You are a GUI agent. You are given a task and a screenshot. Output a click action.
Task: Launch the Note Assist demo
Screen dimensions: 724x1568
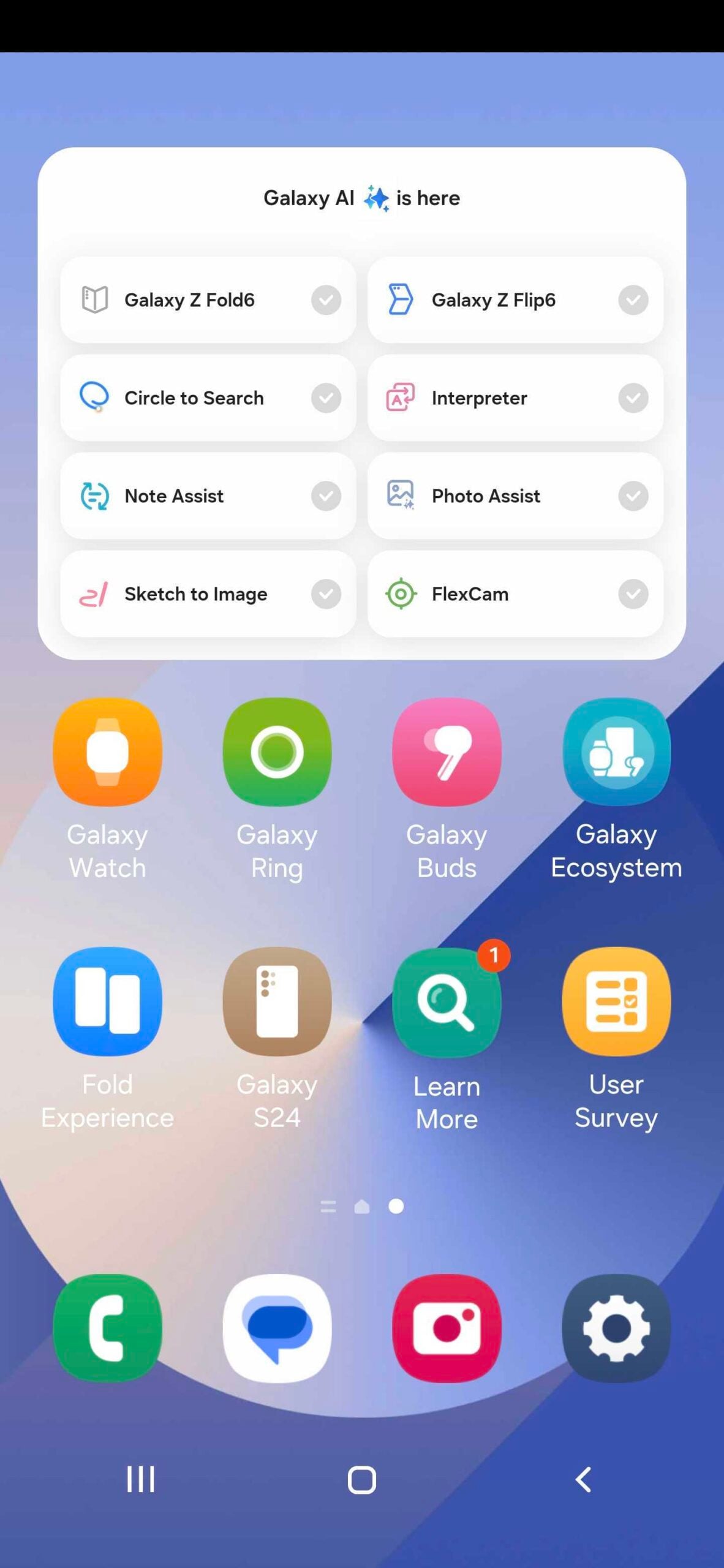(208, 496)
